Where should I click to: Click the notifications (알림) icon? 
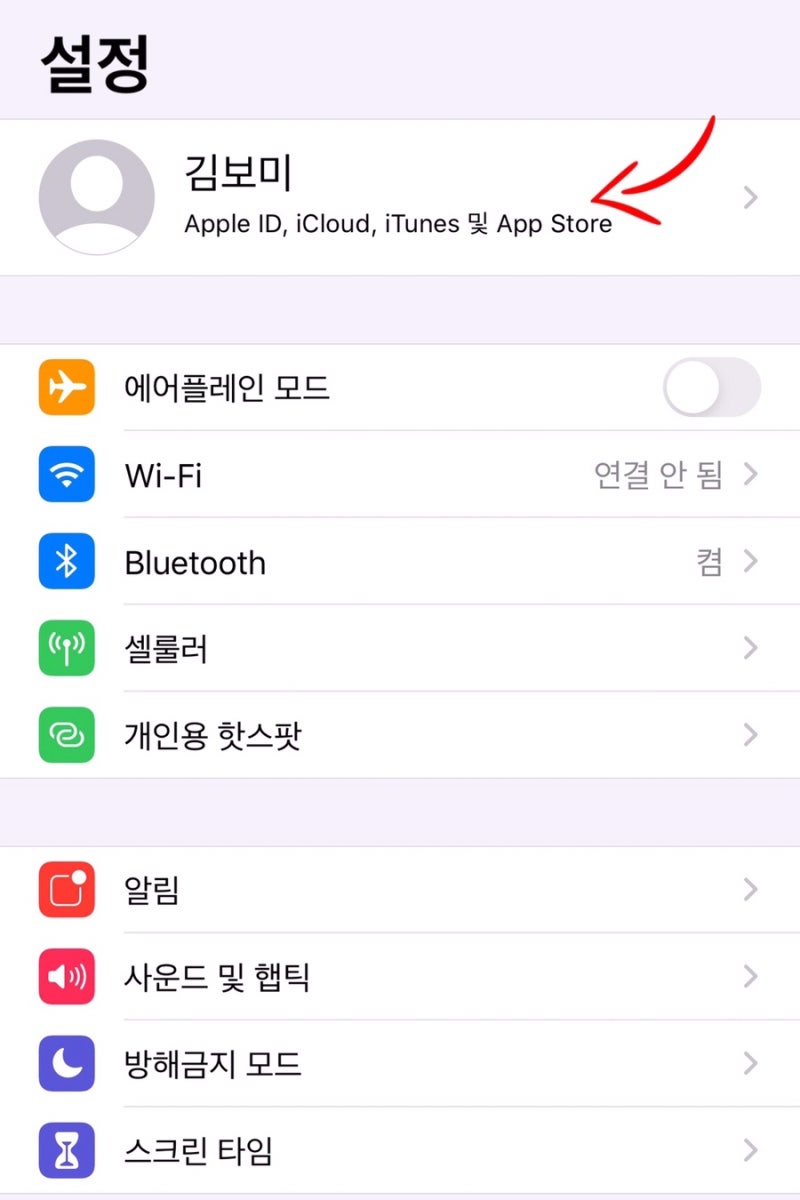pos(65,889)
